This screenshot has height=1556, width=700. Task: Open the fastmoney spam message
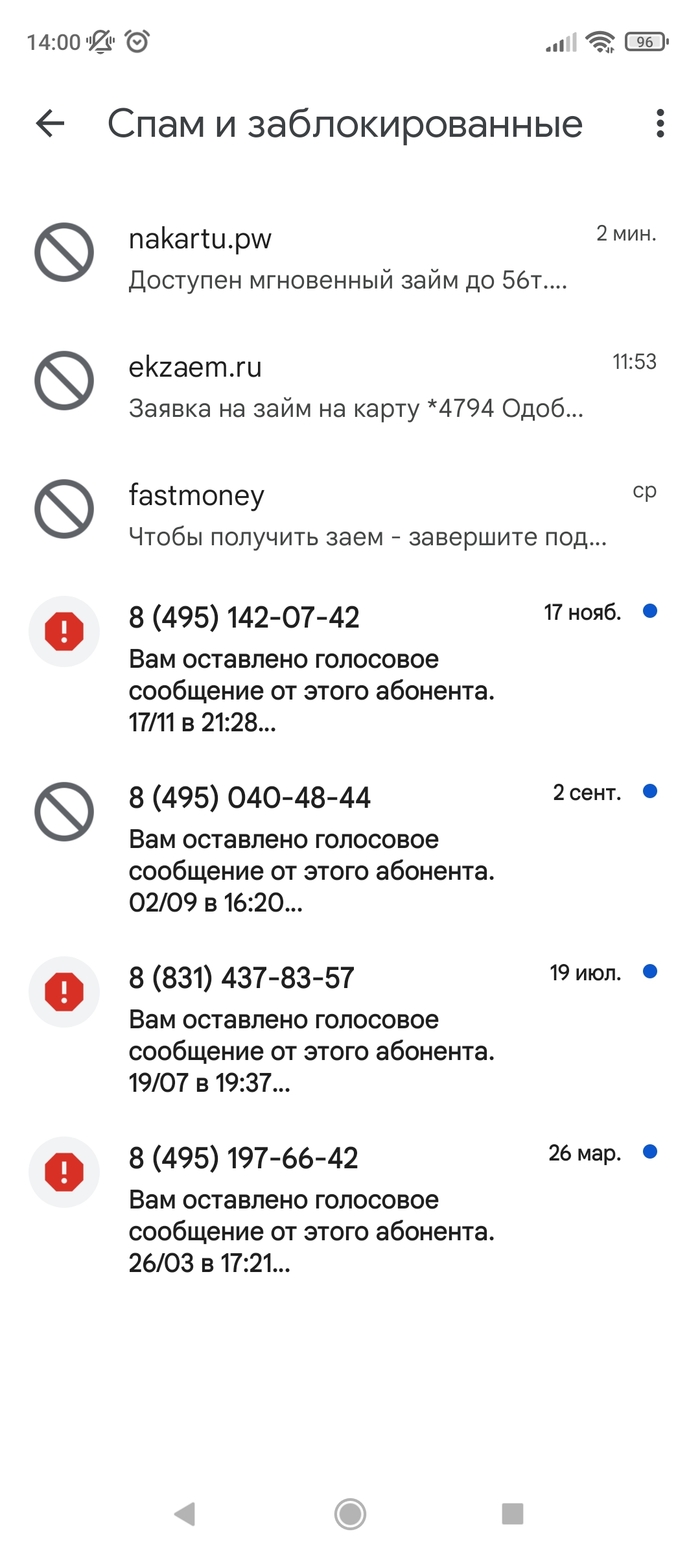[x=348, y=515]
